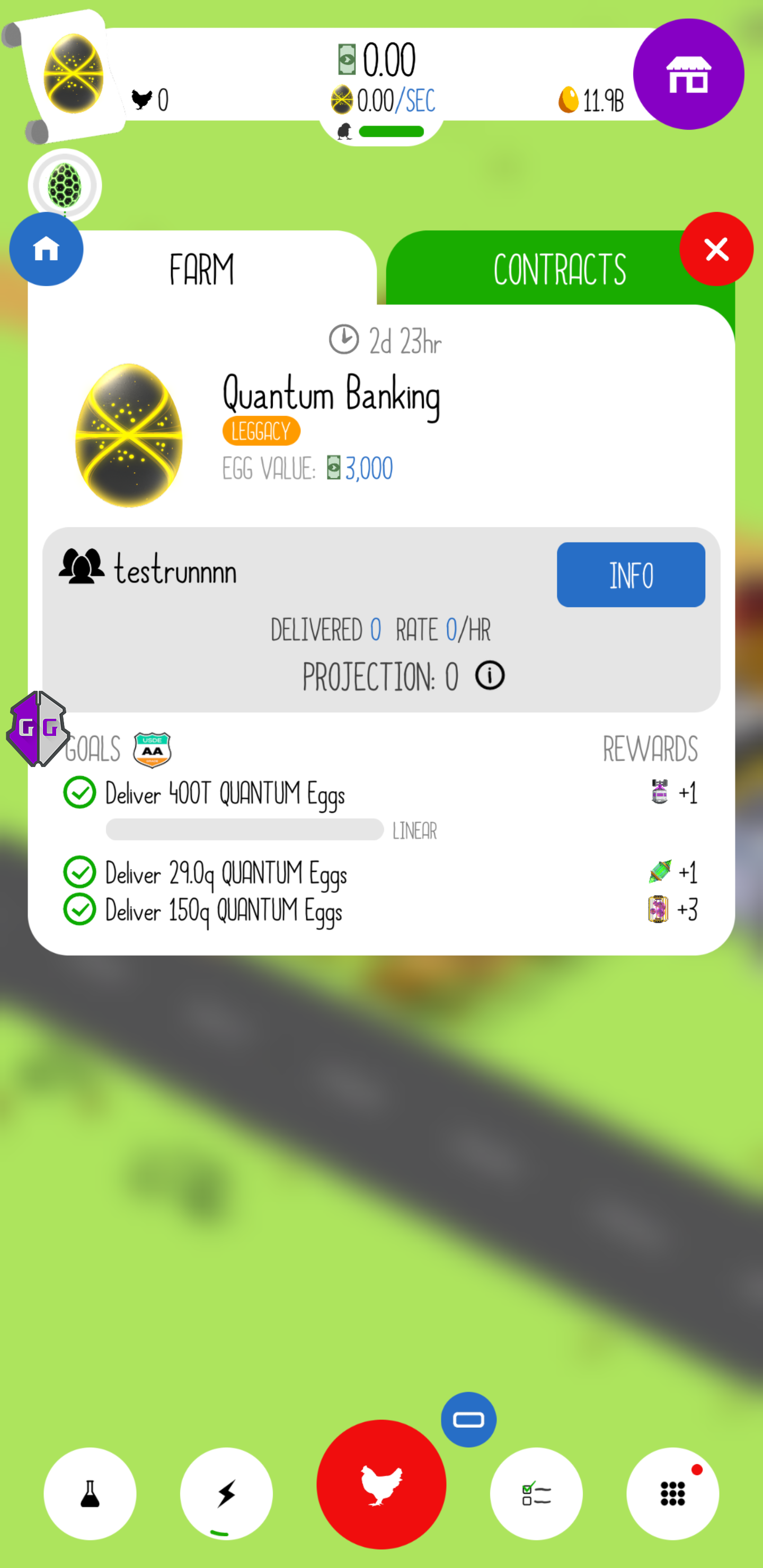This screenshot has height=1568, width=763.
Task: Tap the green hexagon egg bubble
Action: (x=65, y=185)
